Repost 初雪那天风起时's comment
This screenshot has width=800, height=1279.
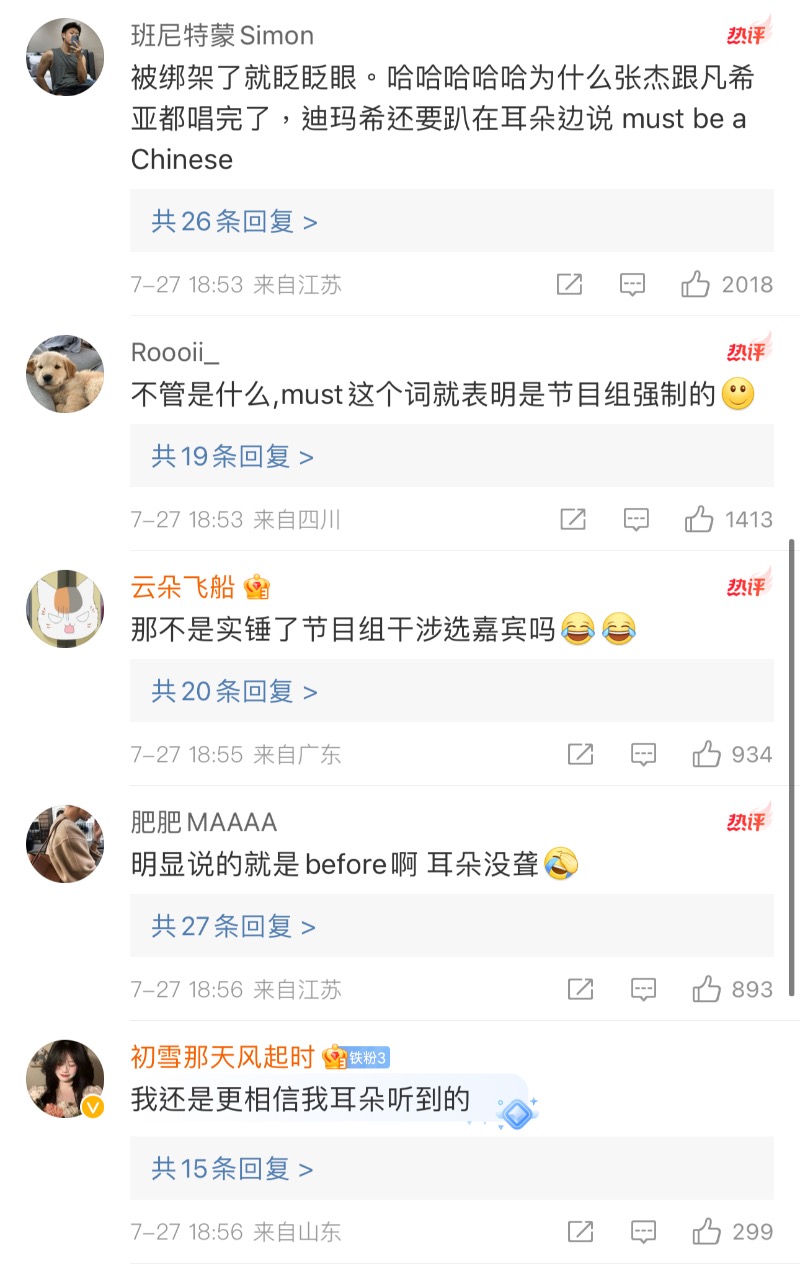(580, 1232)
